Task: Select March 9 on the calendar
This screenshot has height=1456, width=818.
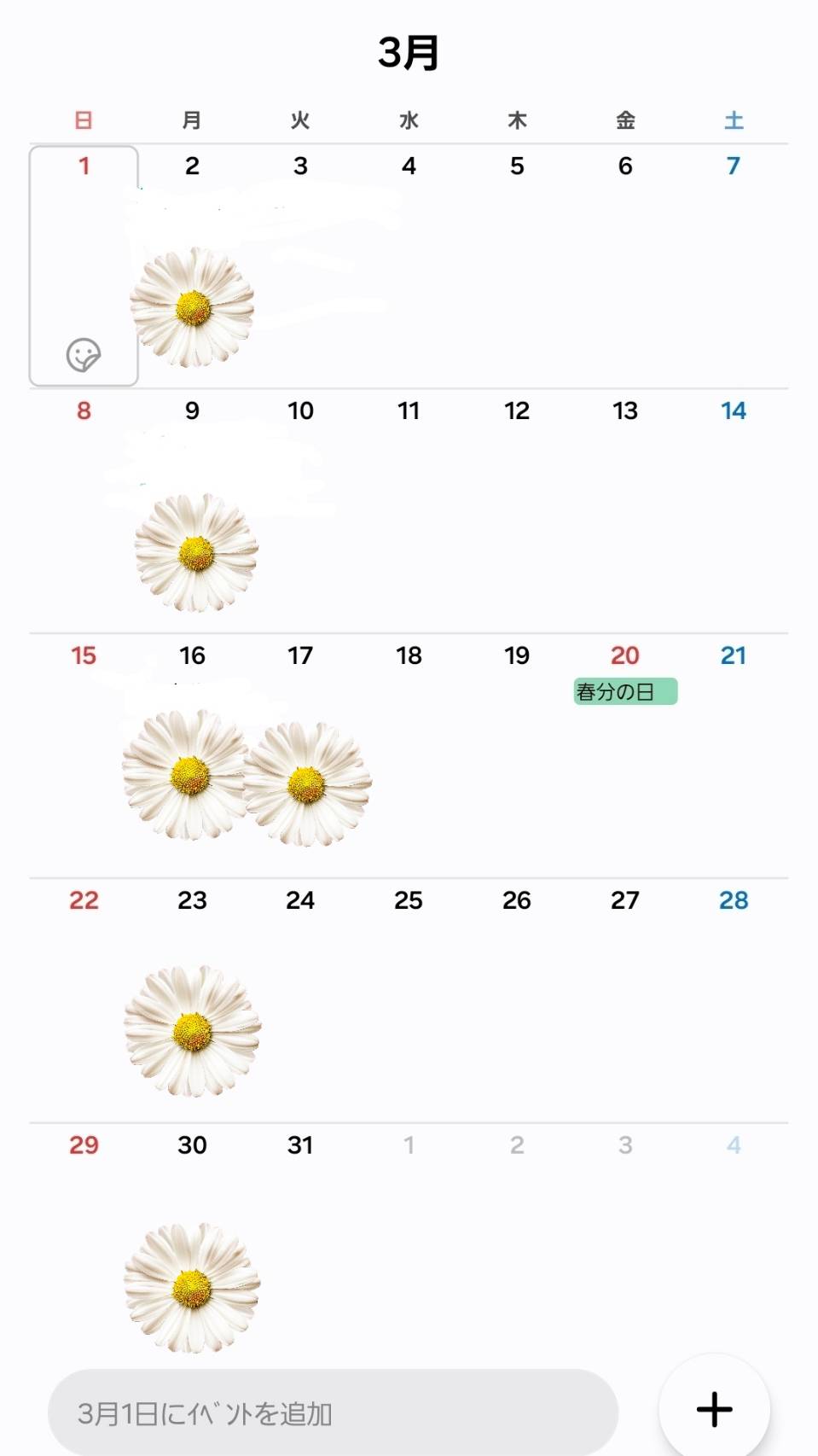Action: pyautogui.click(x=193, y=411)
